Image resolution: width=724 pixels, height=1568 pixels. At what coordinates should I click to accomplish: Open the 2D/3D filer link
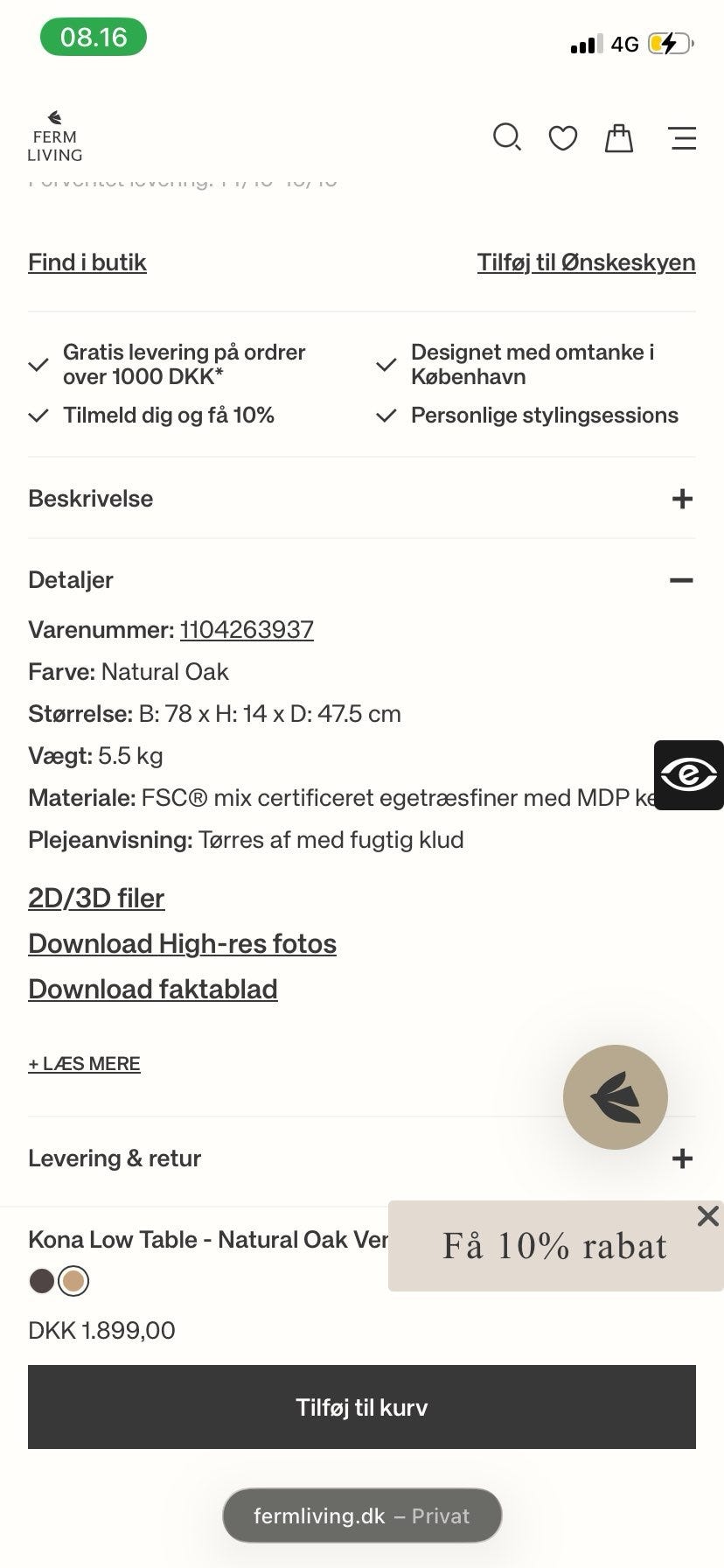[96, 899]
